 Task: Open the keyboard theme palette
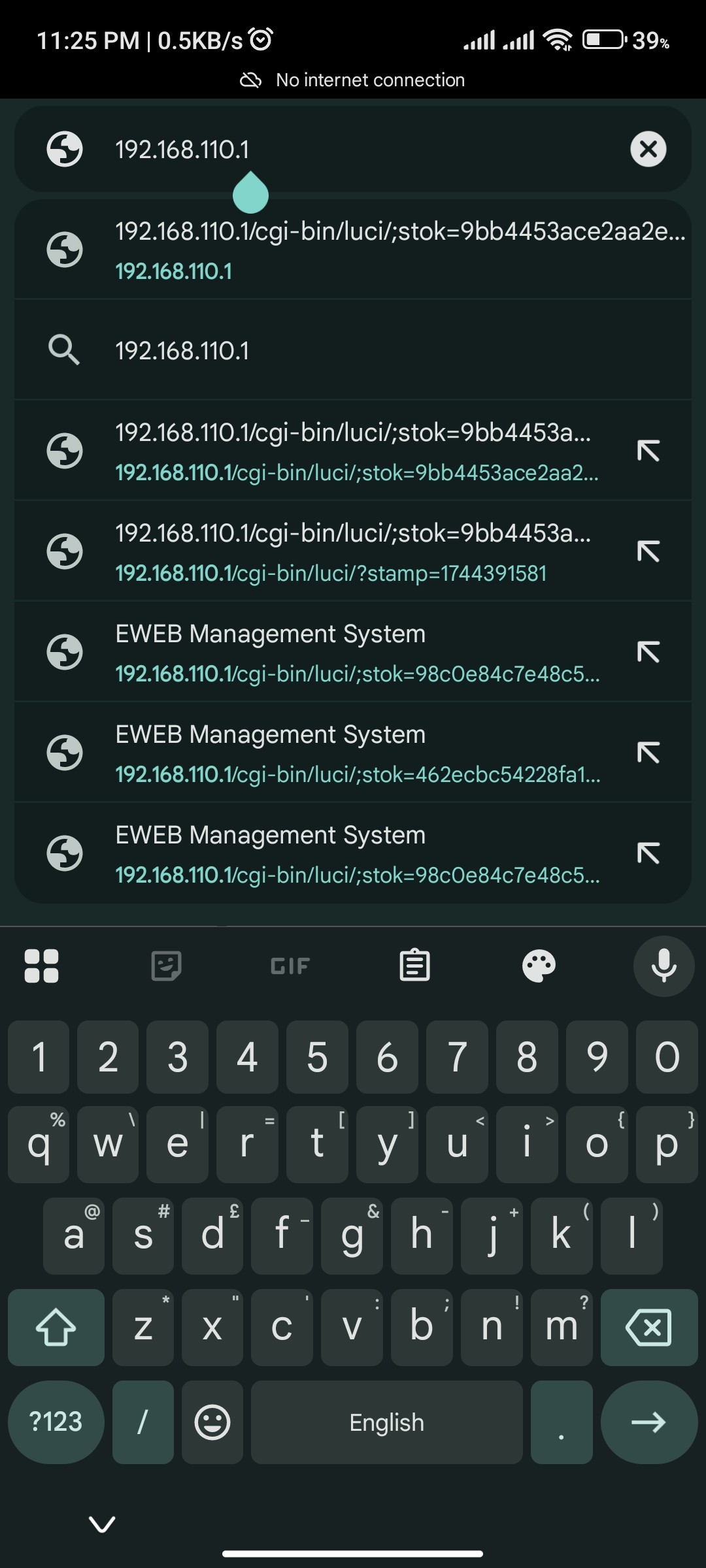539,966
